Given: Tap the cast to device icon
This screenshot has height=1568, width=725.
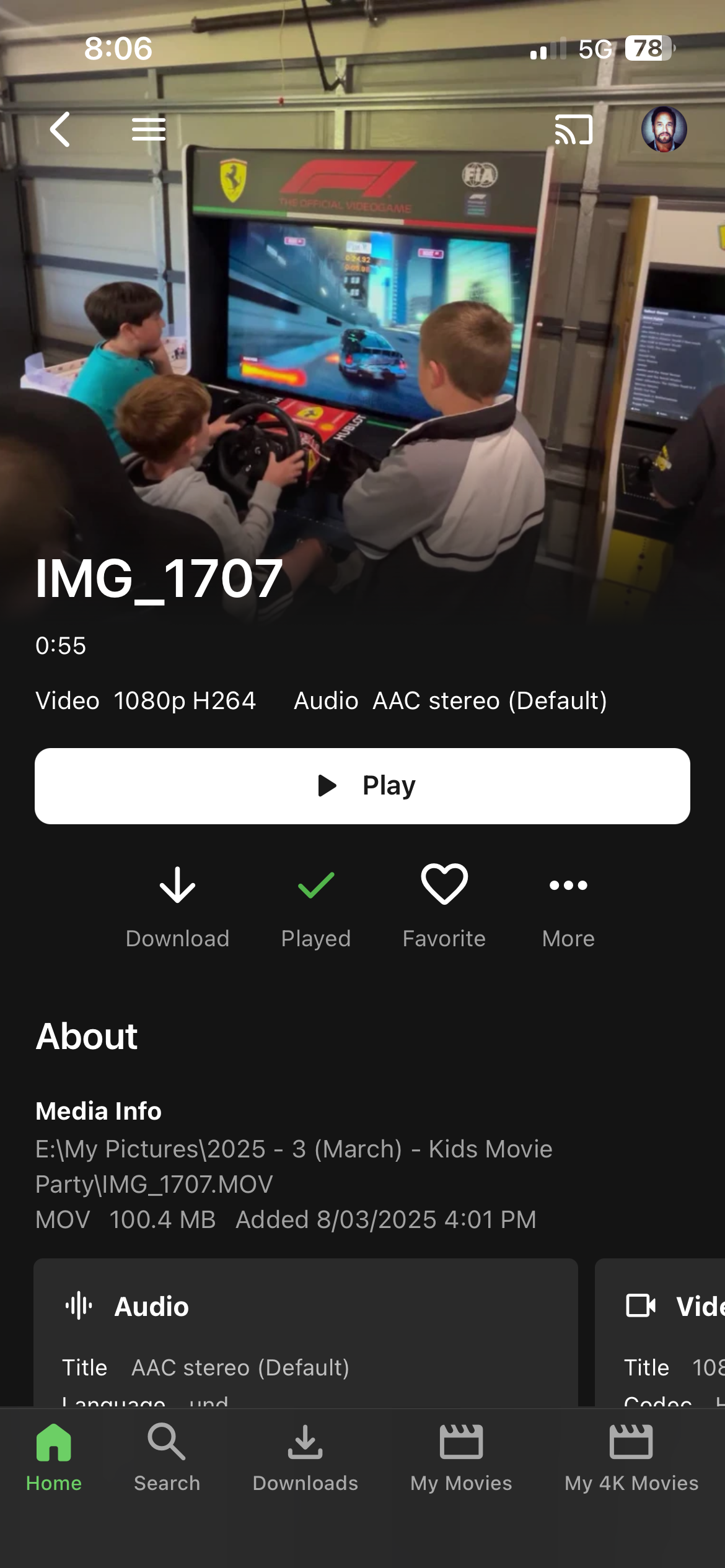Looking at the screenshot, I should [x=573, y=129].
